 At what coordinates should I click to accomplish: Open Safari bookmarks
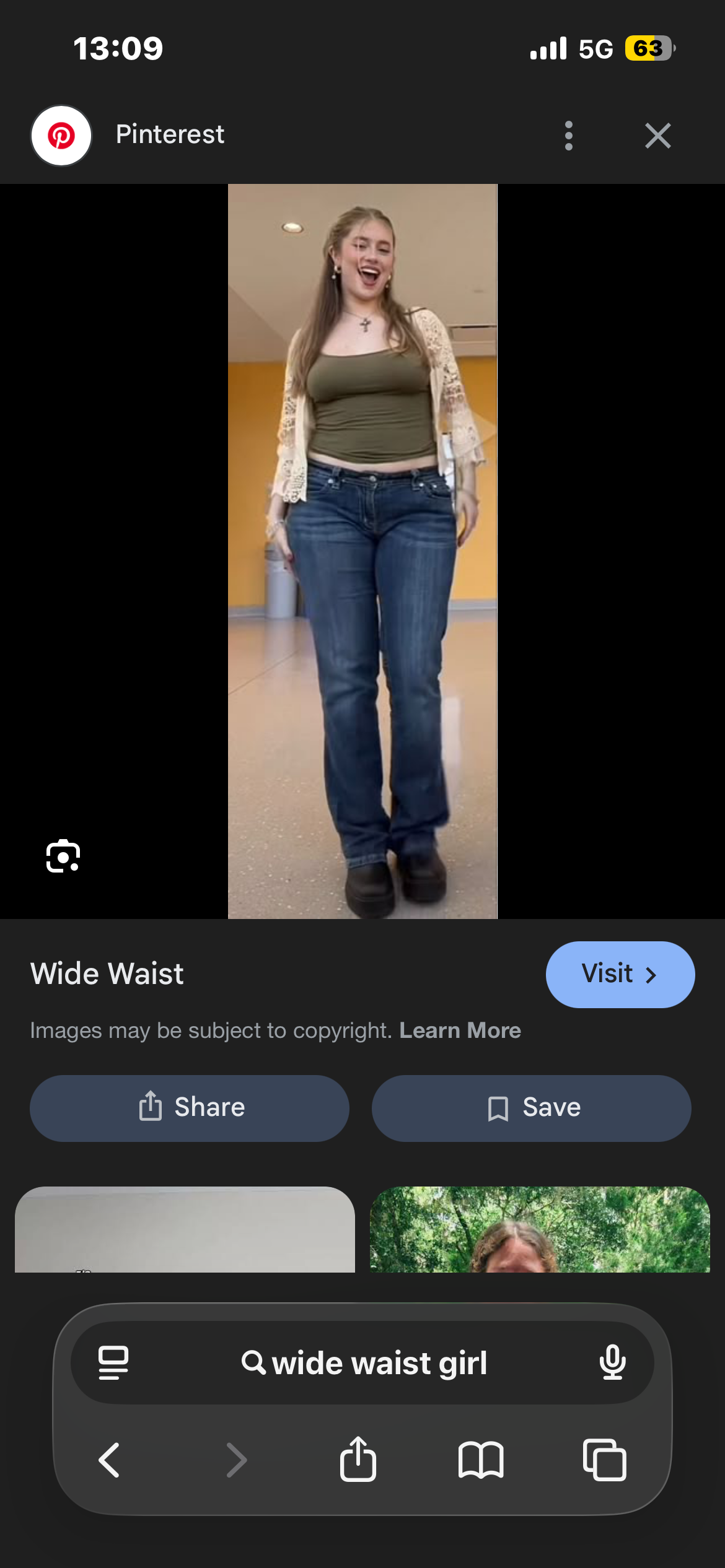click(481, 1460)
